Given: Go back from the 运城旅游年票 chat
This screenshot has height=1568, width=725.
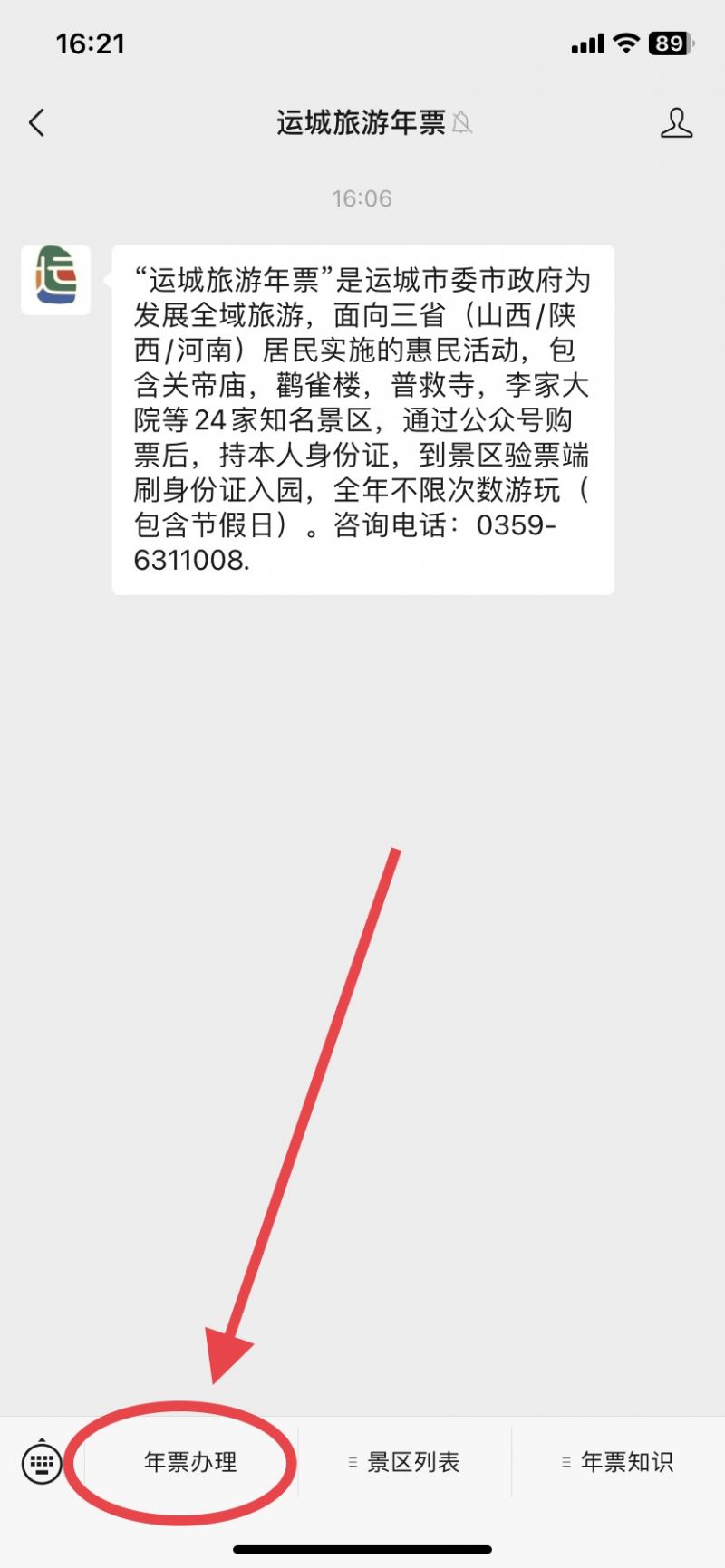Looking at the screenshot, I should (37, 122).
